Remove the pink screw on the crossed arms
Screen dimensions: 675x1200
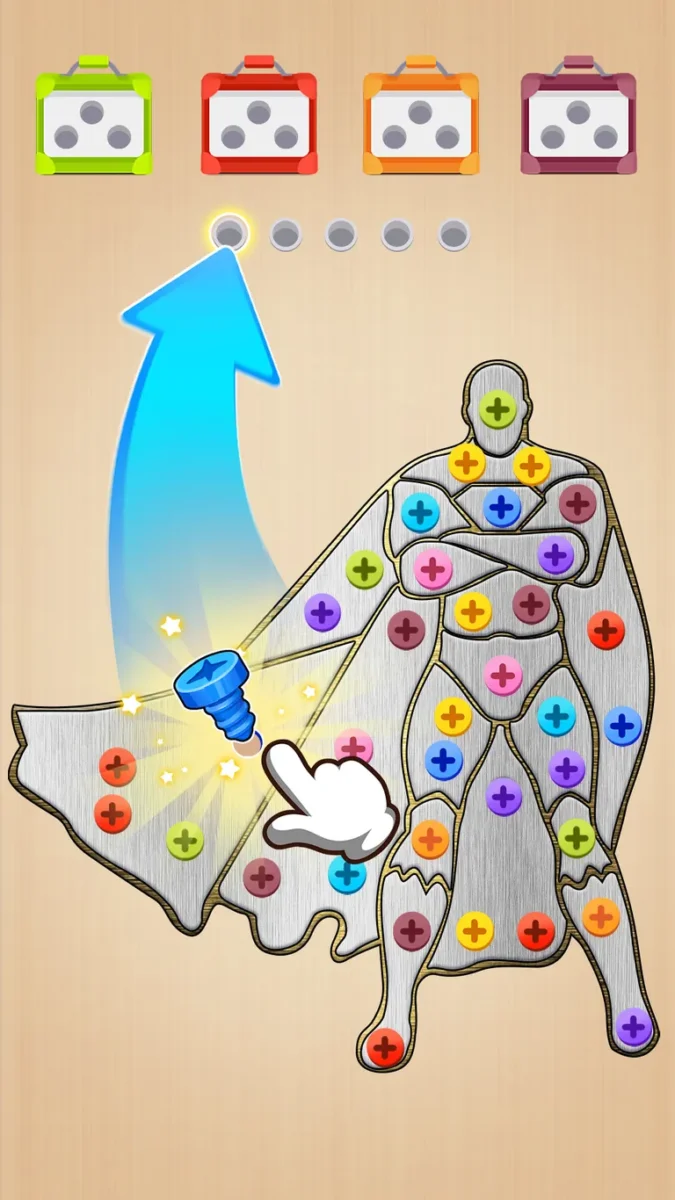[x=433, y=568]
